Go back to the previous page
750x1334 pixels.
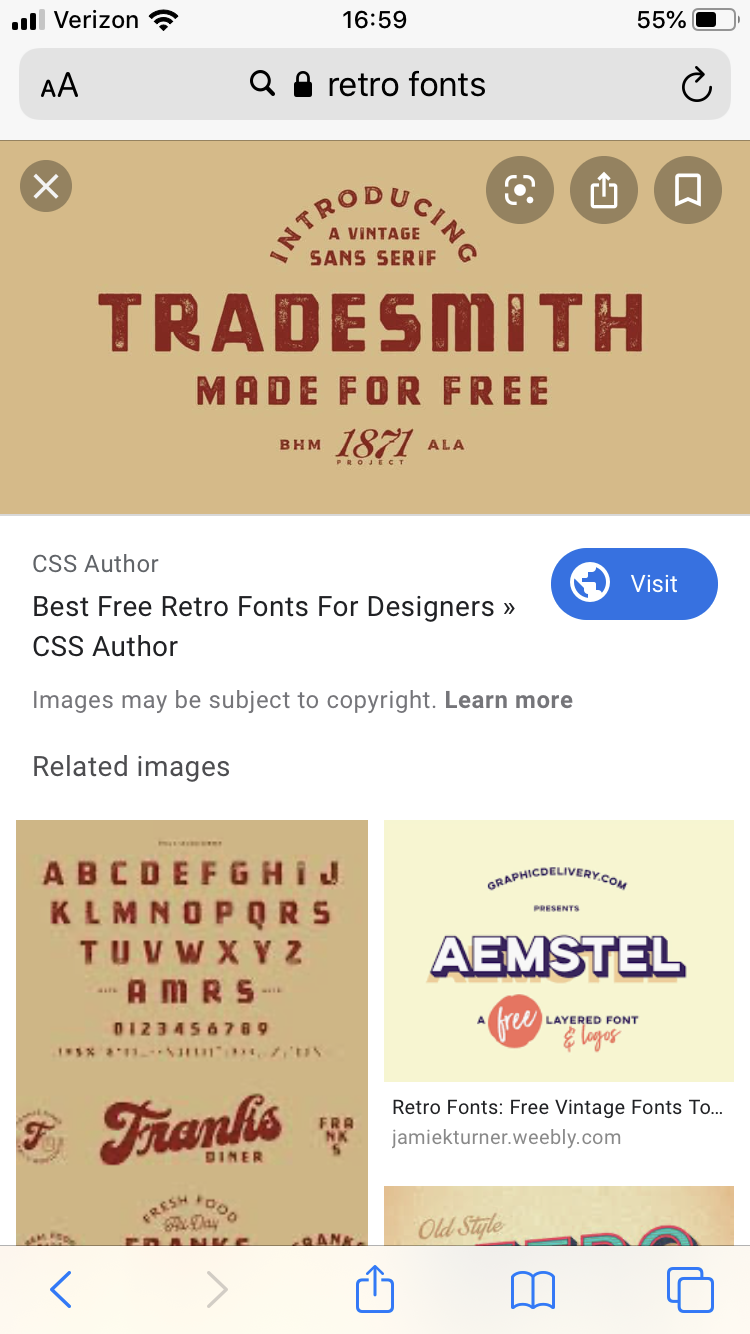coord(60,1290)
